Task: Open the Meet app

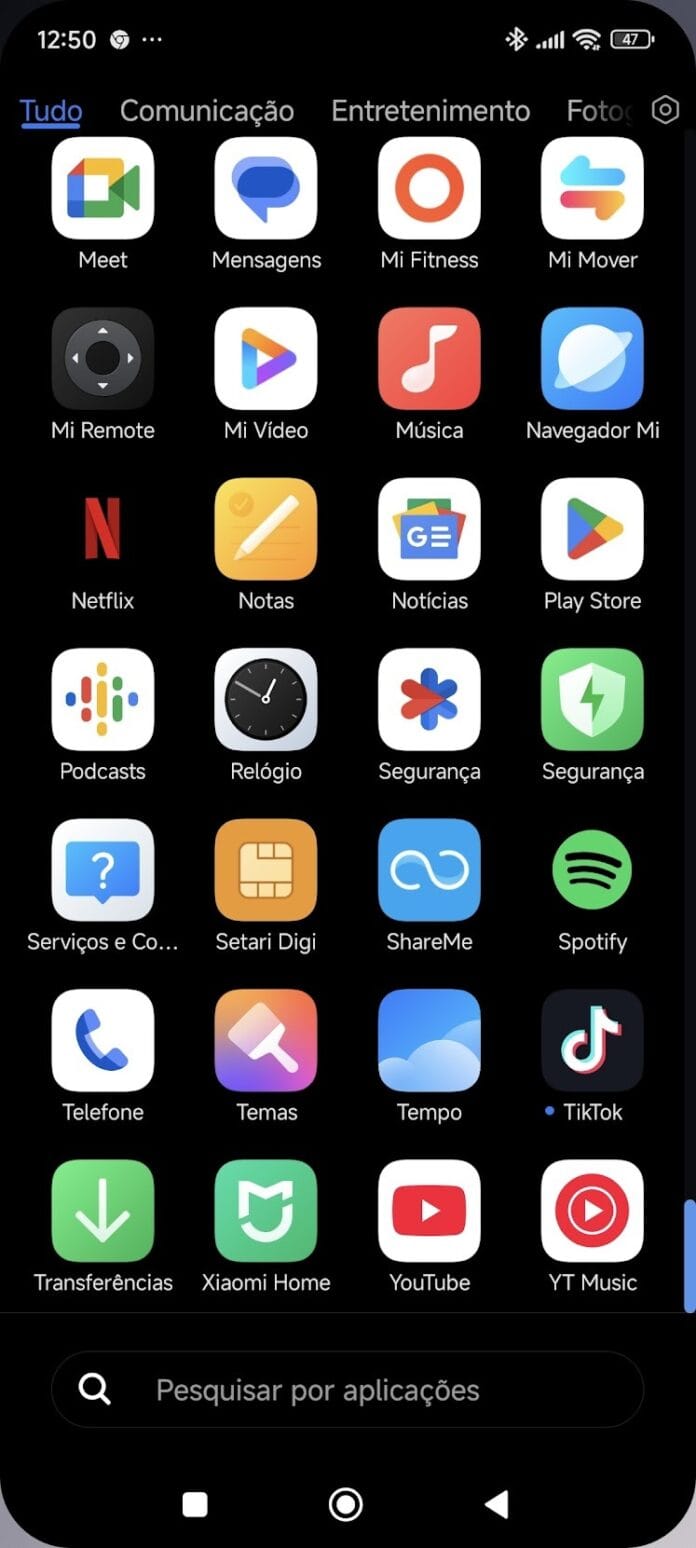Action: point(103,188)
